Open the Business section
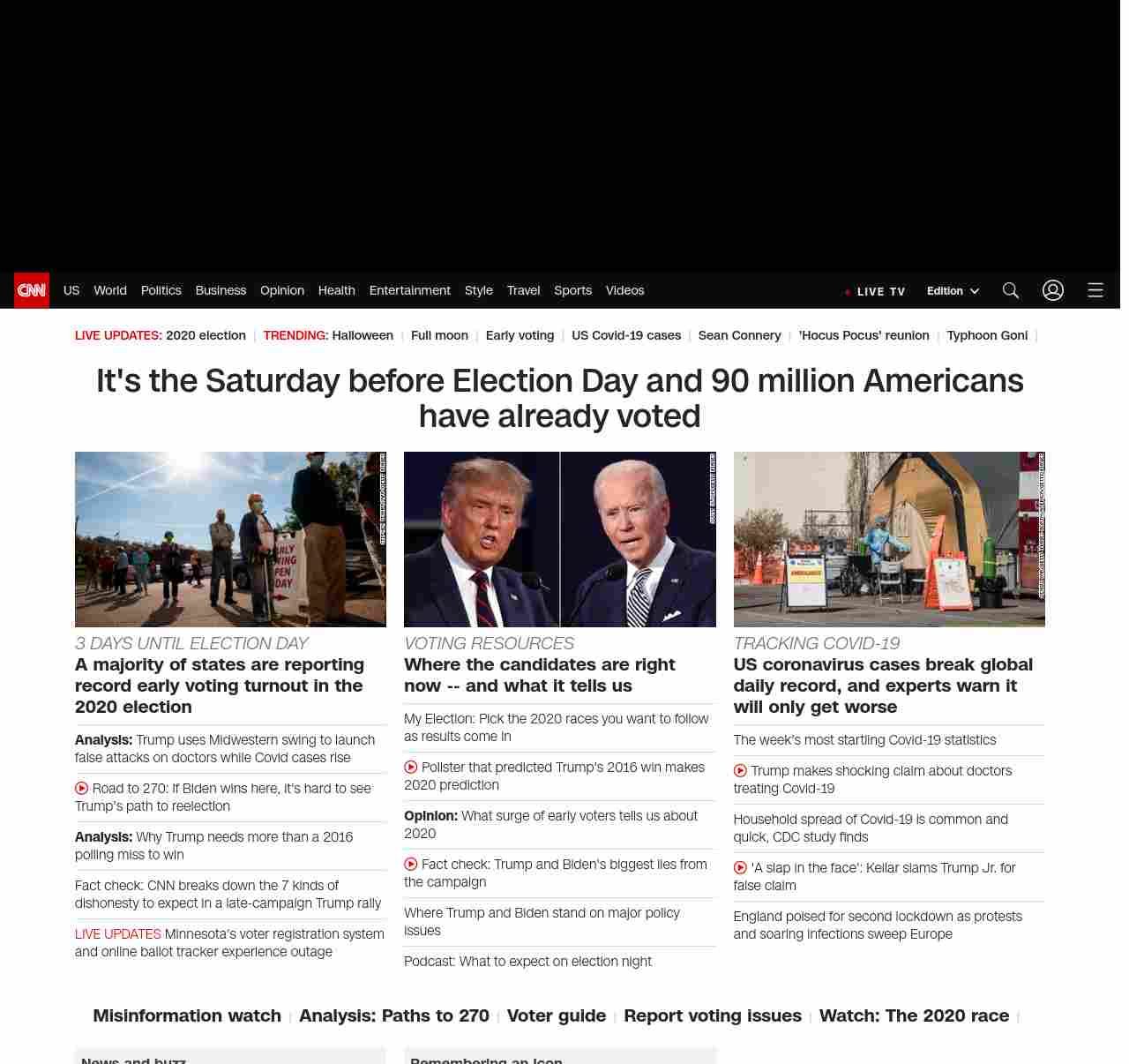This screenshot has height=1064, width=1129. click(221, 290)
